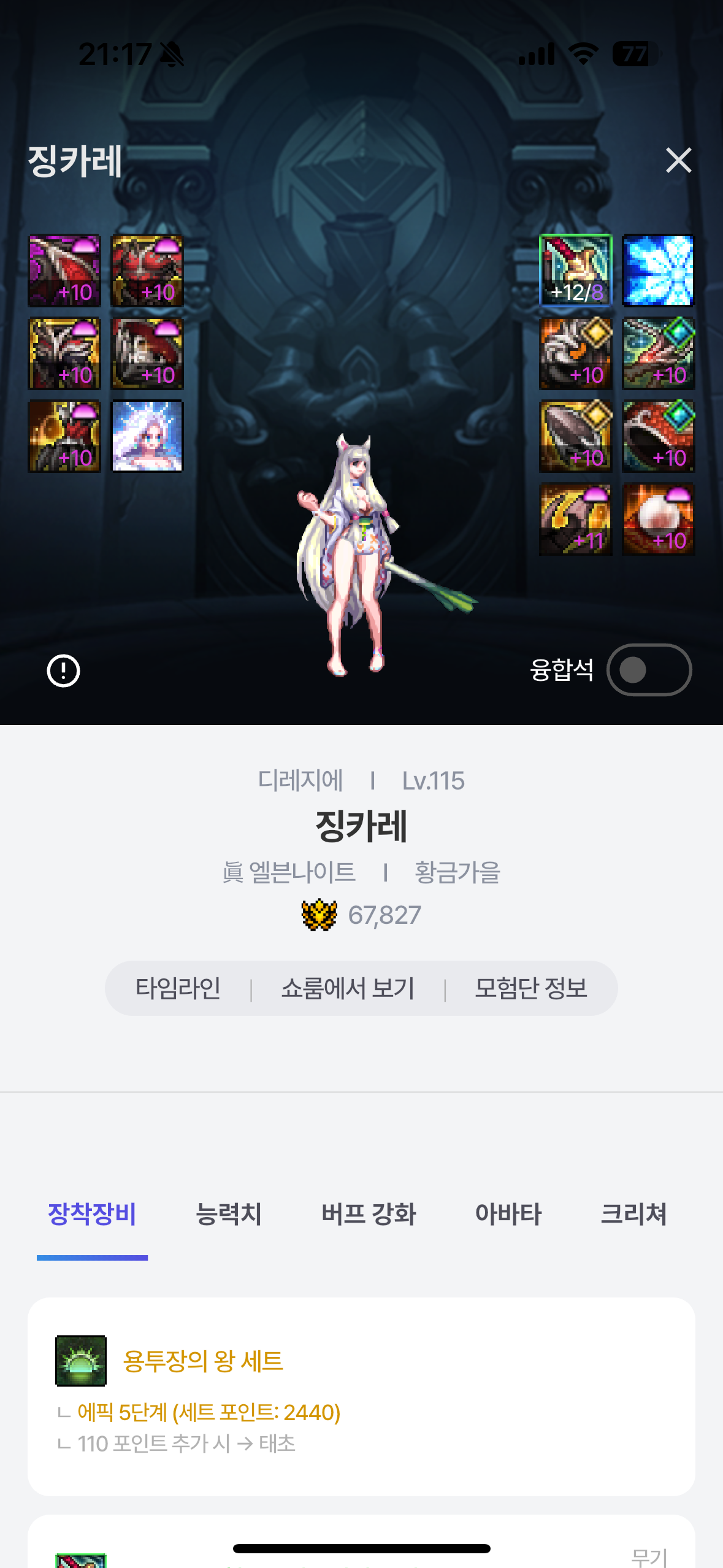
Task: Open the +12/8 weapon slot
Action: click(x=575, y=271)
